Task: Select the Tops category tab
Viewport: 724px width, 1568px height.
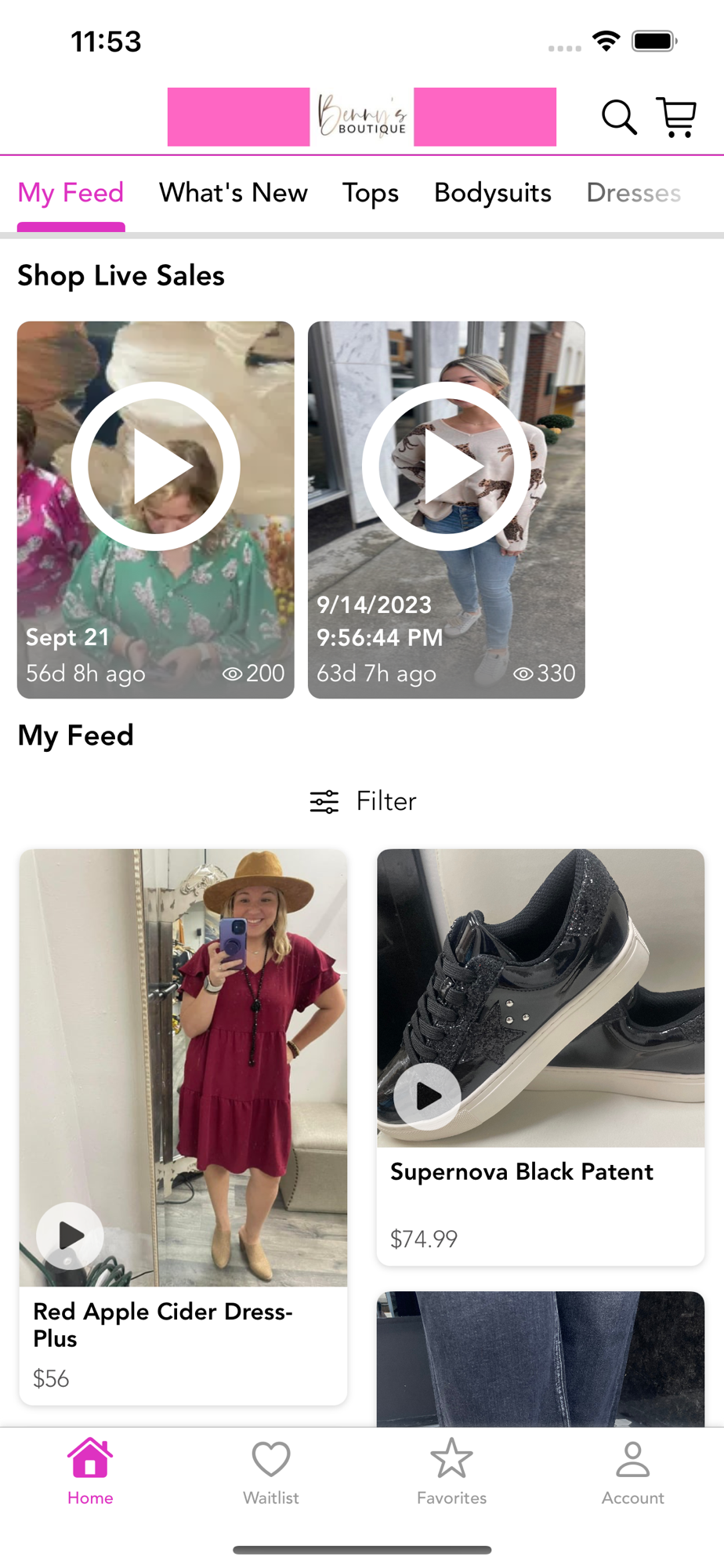Action: 371,193
